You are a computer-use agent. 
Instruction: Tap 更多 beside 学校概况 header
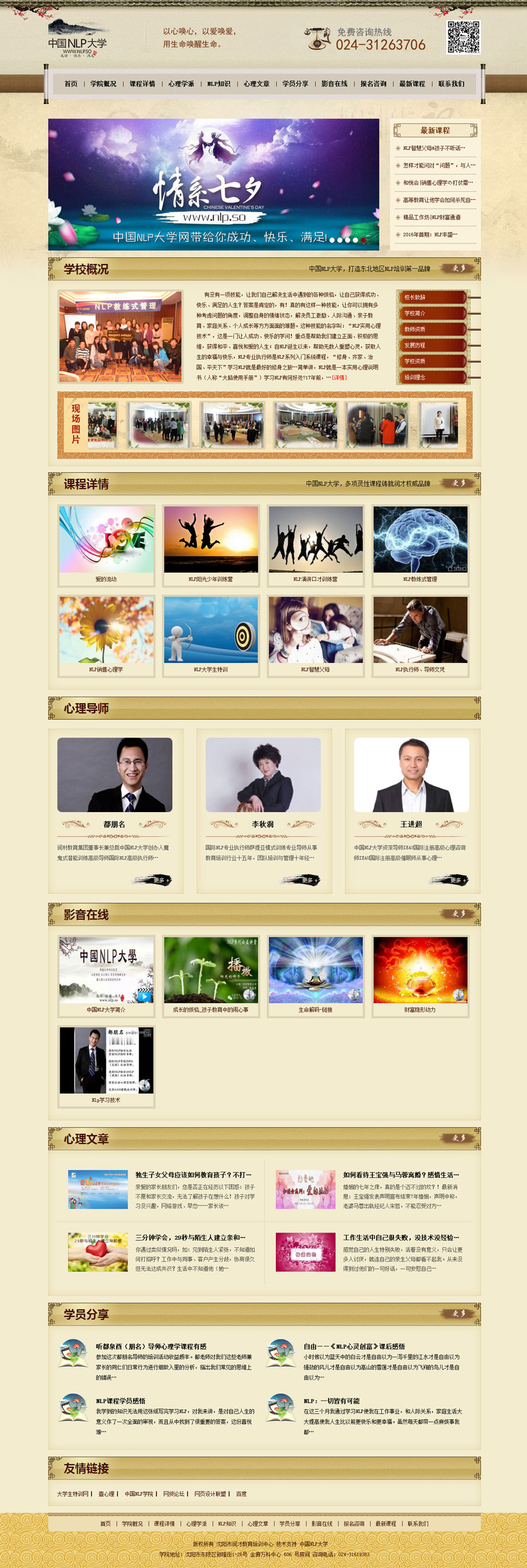click(458, 269)
